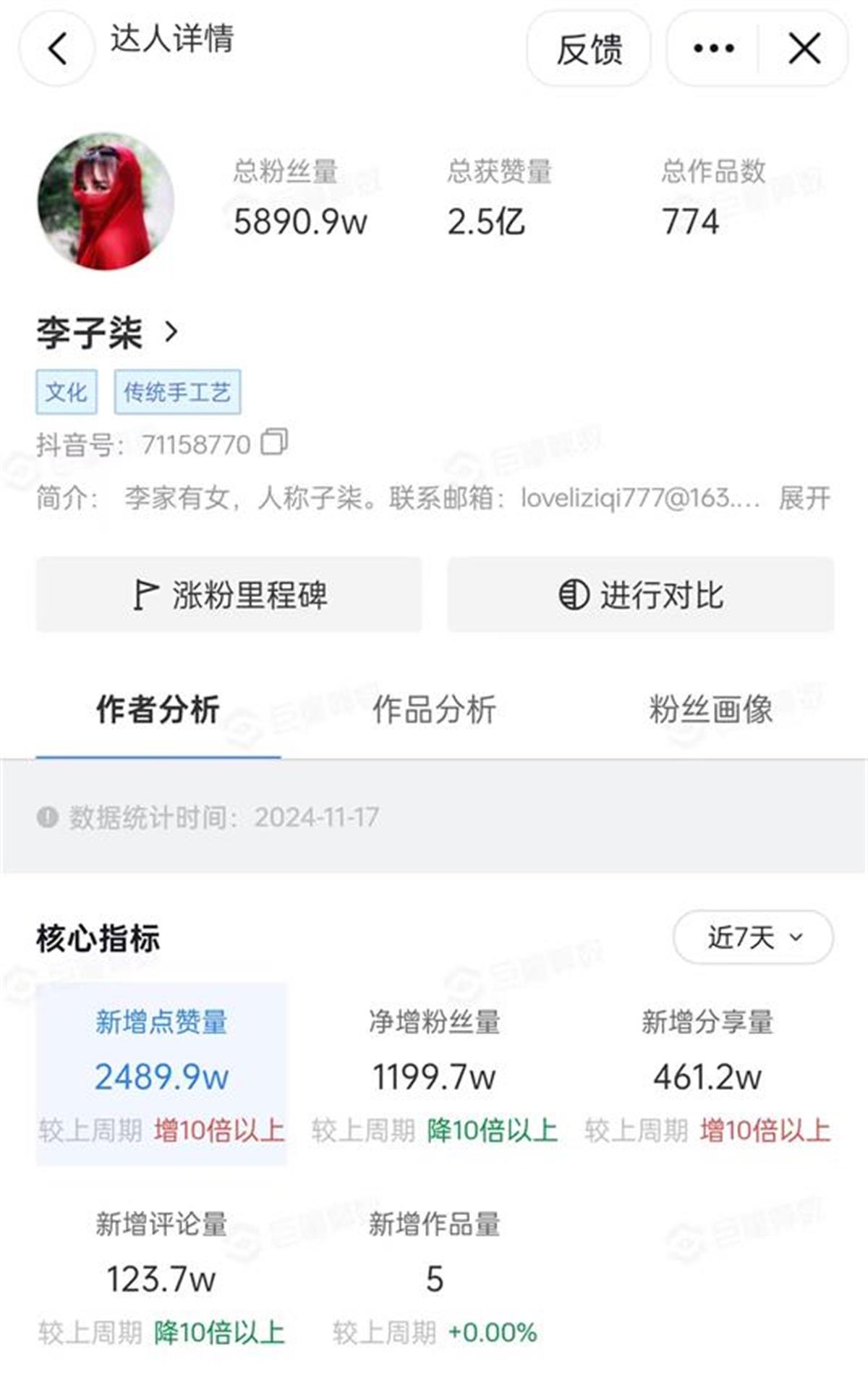Open creator details via 李子柒 chevron
868x1391 pixels.
(169, 331)
